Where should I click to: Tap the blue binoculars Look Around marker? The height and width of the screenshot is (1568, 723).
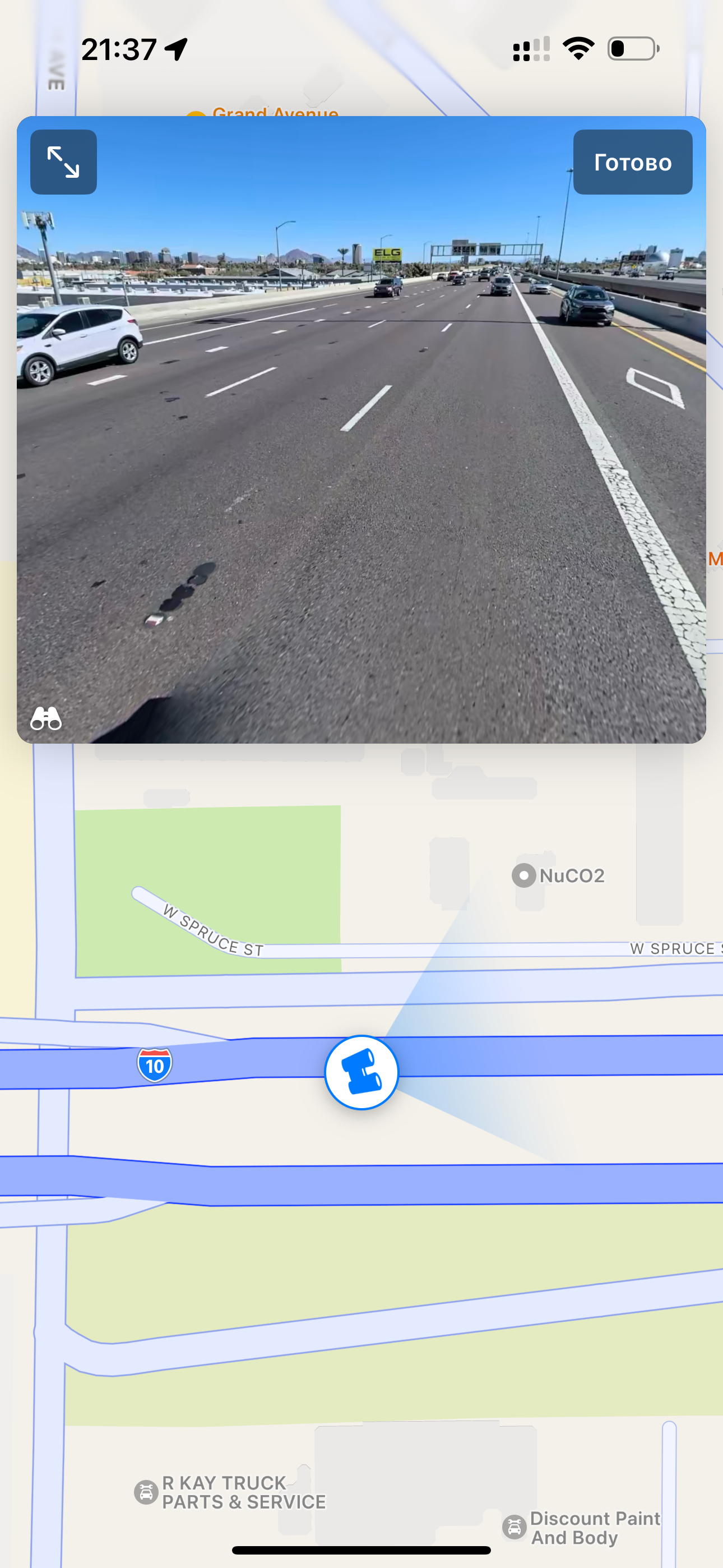click(x=361, y=1072)
